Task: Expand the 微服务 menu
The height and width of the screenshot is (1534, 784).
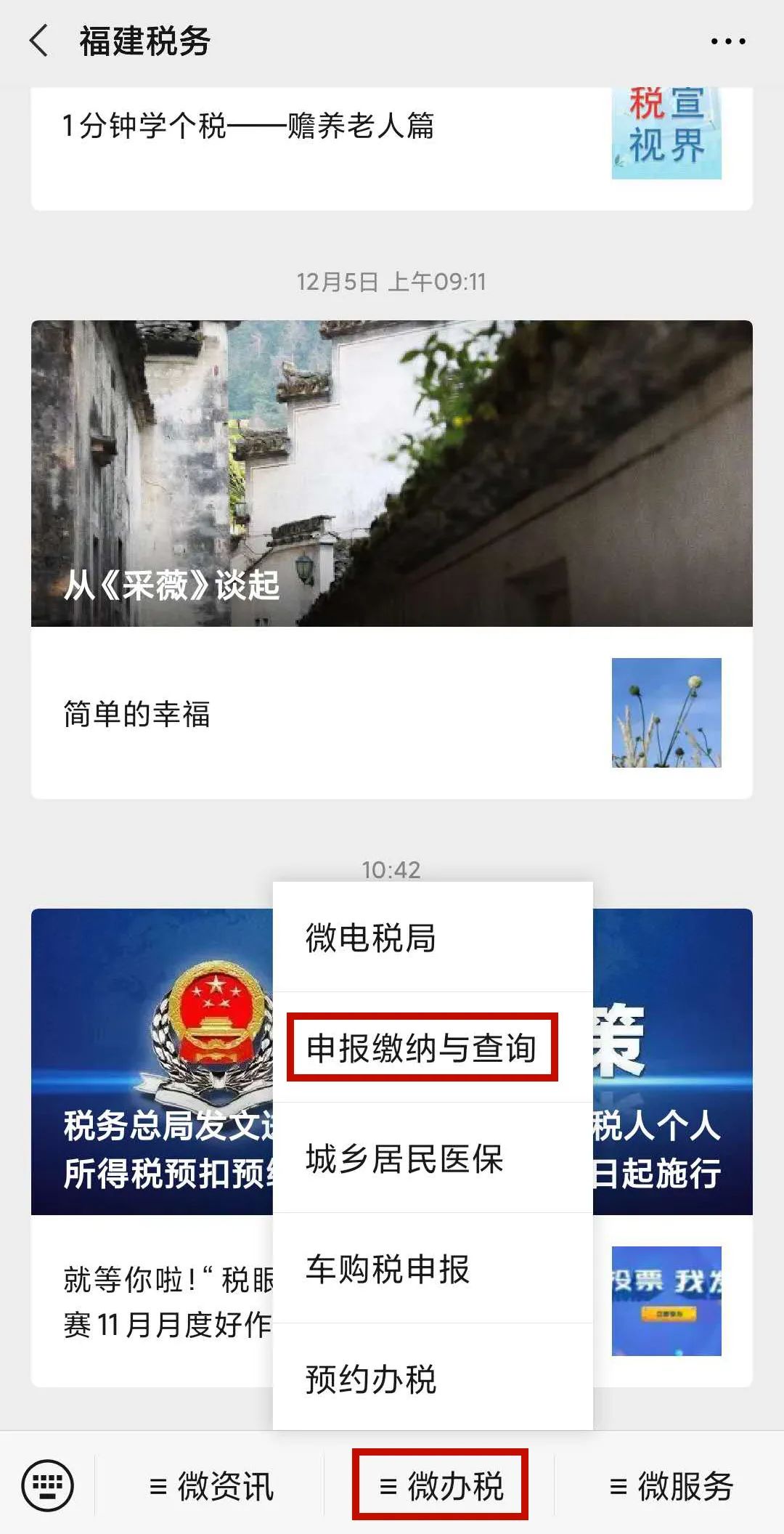Action: coord(671,1486)
